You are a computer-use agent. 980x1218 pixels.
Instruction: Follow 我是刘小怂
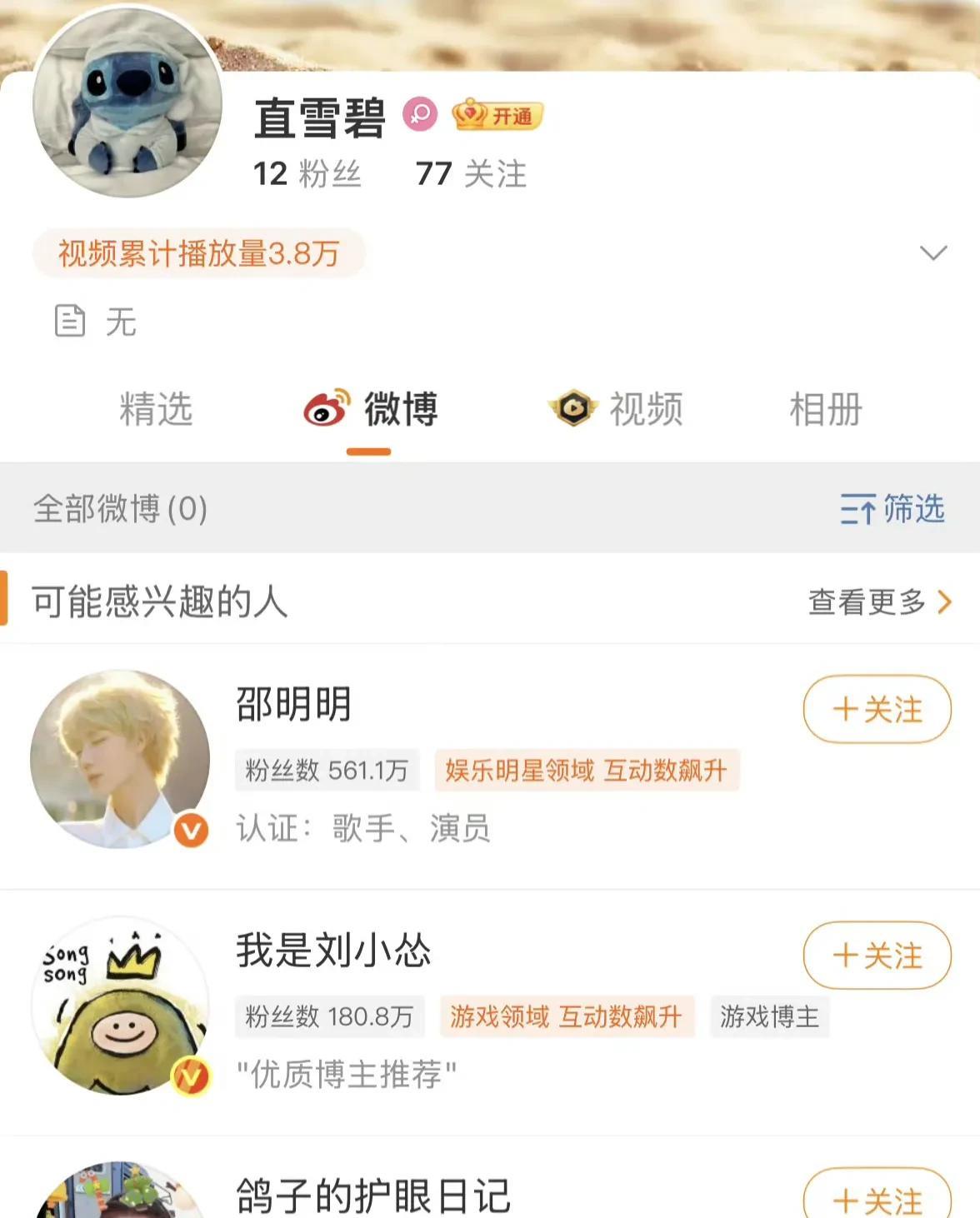(x=877, y=956)
